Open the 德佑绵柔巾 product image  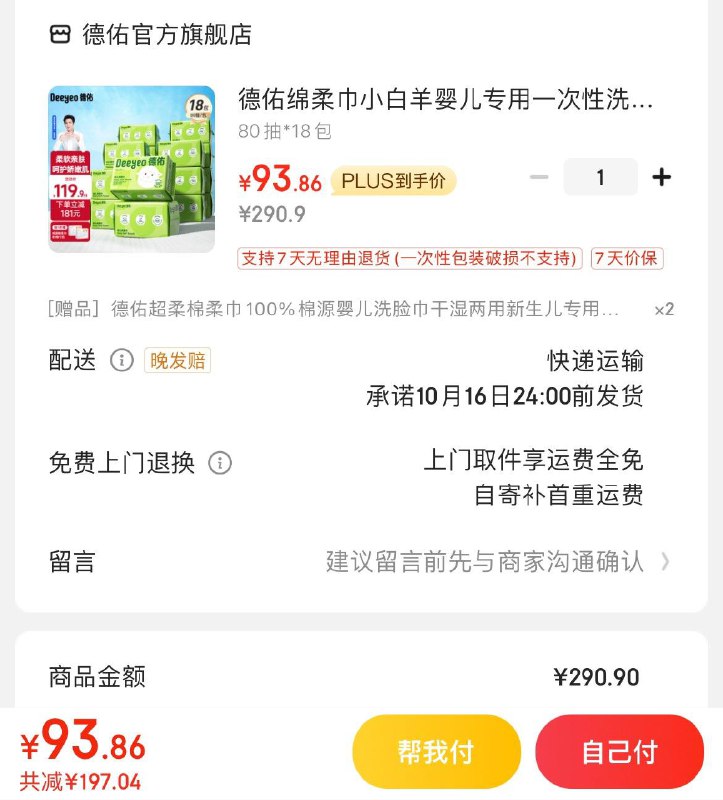(x=132, y=169)
